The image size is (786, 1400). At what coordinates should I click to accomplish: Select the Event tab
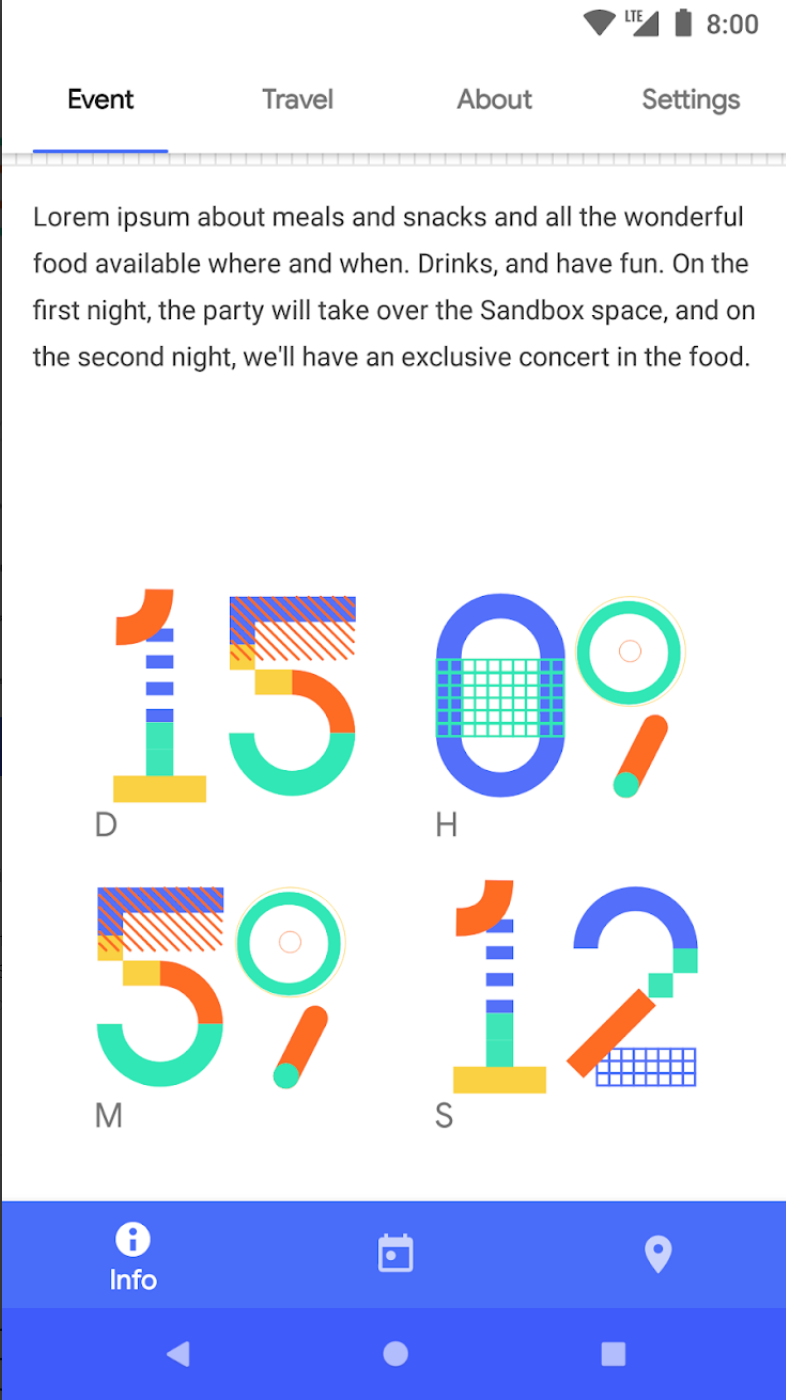pyautogui.click(x=100, y=99)
